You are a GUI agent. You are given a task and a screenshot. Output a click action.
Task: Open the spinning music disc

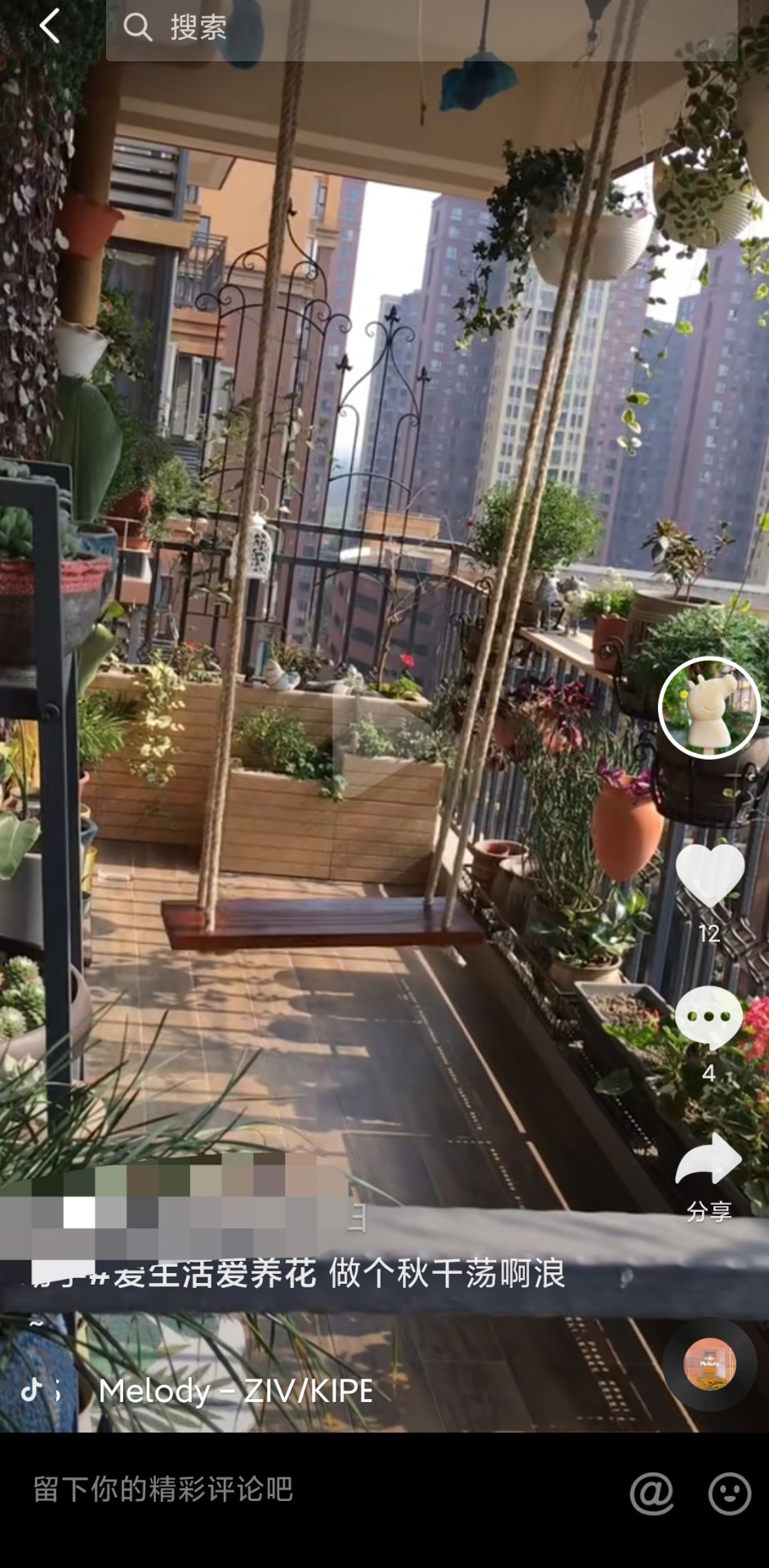coord(709,1364)
